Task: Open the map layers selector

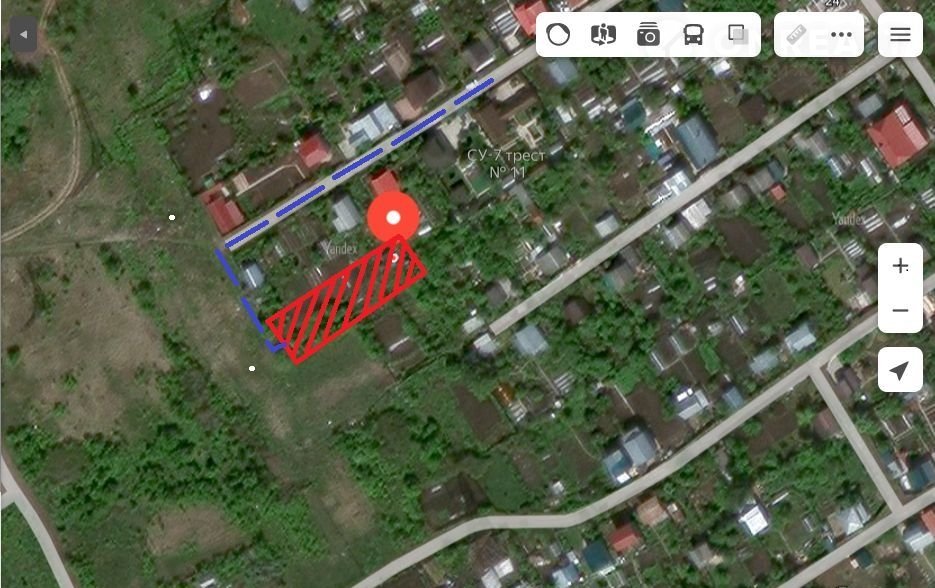Action: 738,35
